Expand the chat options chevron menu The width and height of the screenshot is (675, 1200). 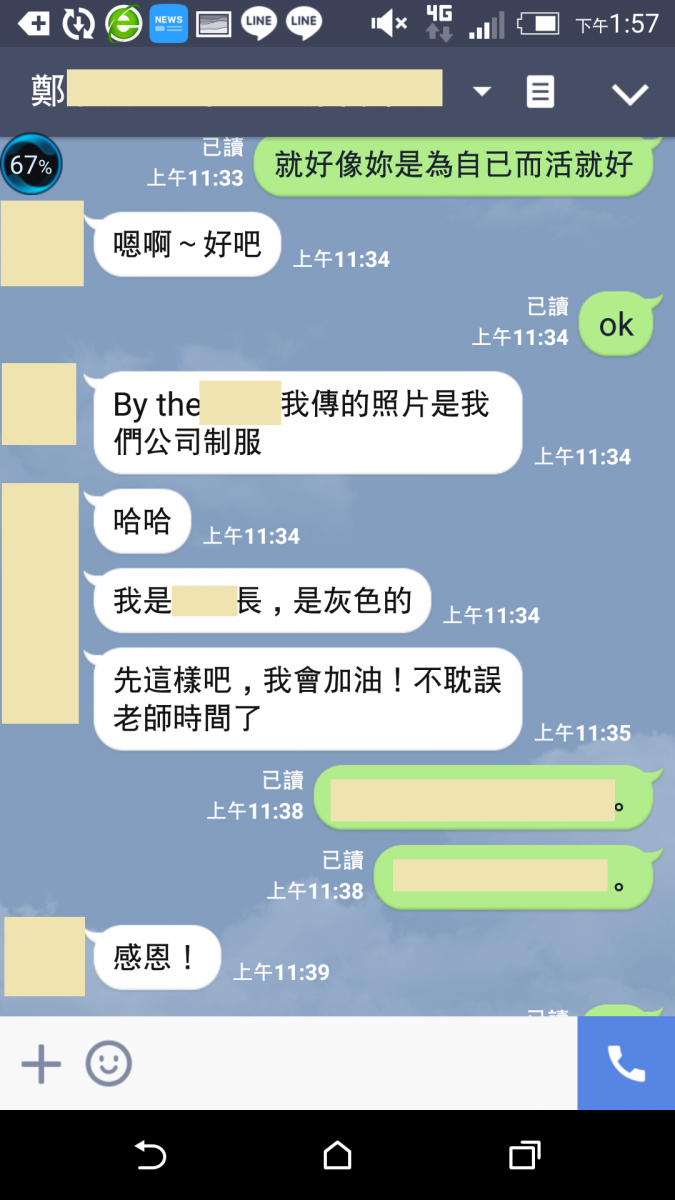(x=630, y=94)
